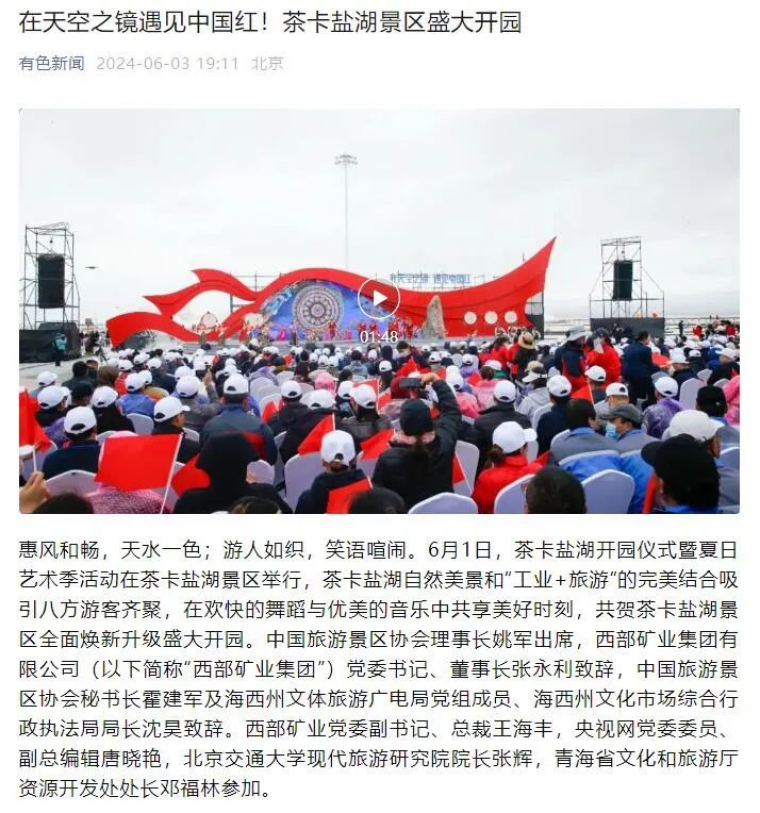Open the 有色新闻 account page
The width and height of the screenshot is (760, 813).
(51, 63)
